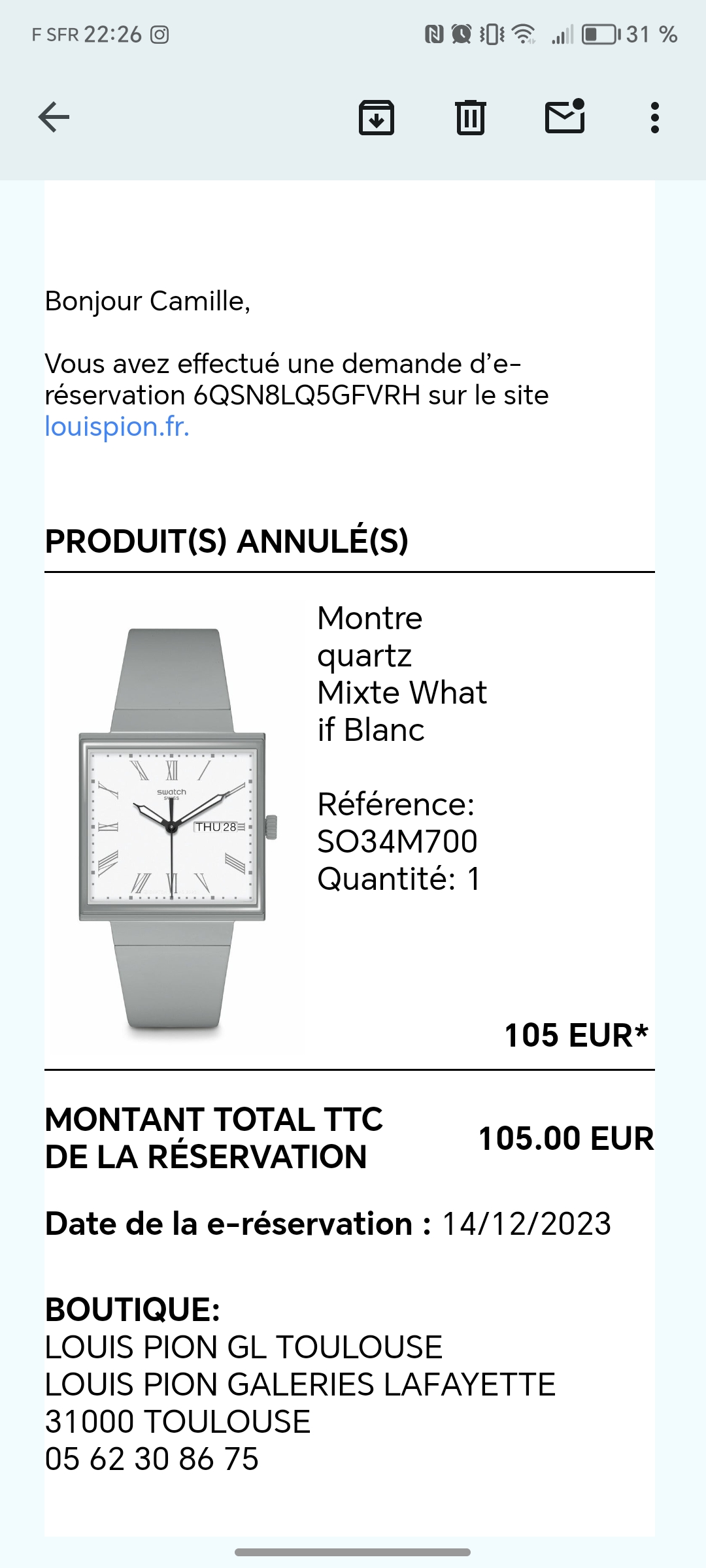Screen dimensions: 706x1568
Task: Archive this email
Action: [x=377, y=118]
